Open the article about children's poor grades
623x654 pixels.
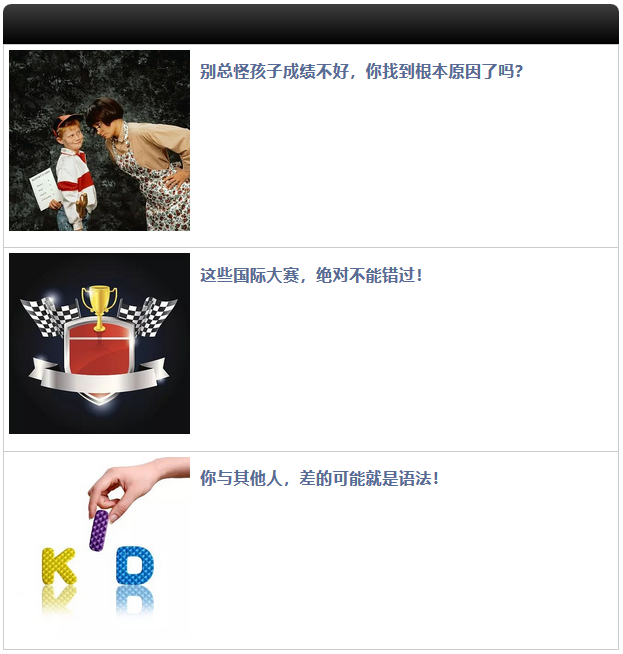pyautogui.click(x=361, y=72)
